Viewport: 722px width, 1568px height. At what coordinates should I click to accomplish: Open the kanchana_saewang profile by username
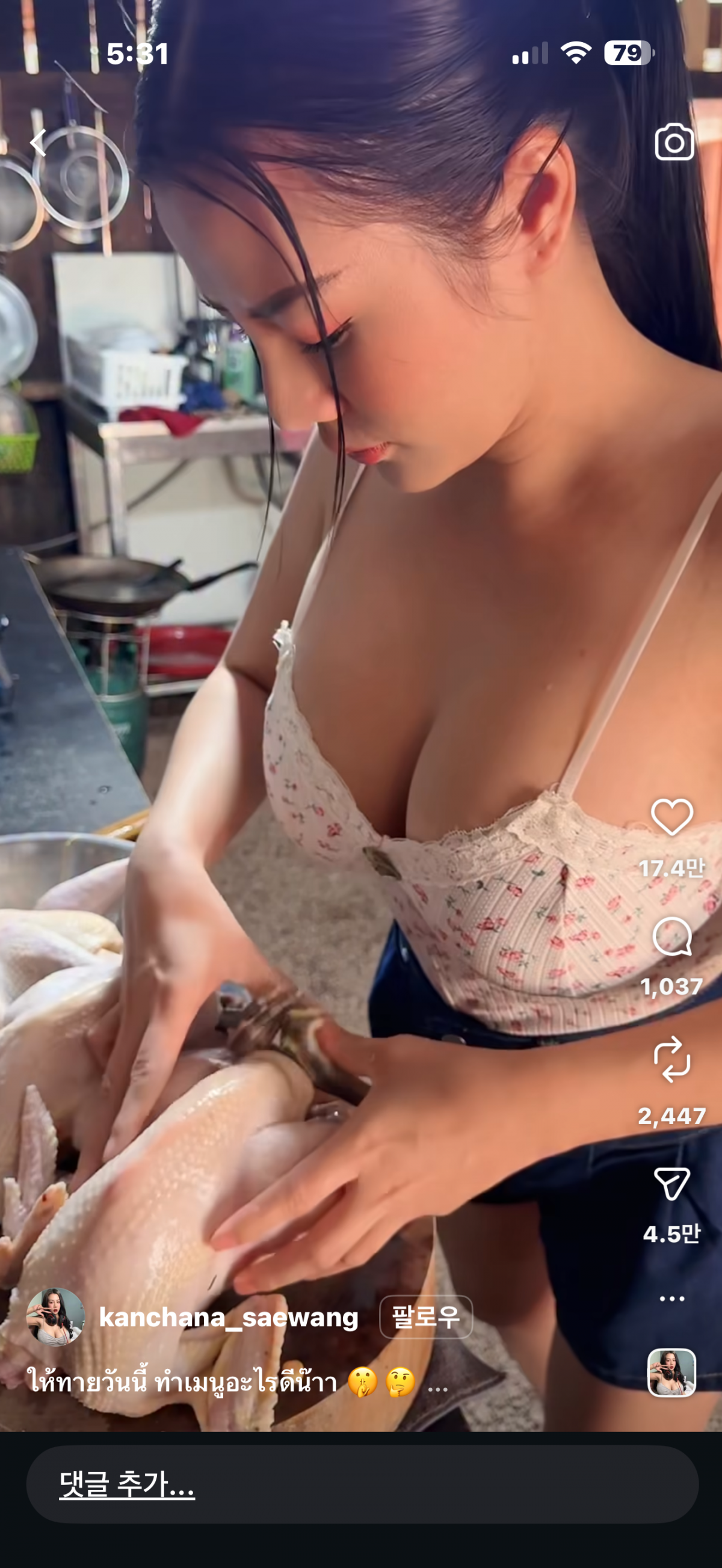[229, 1317]
